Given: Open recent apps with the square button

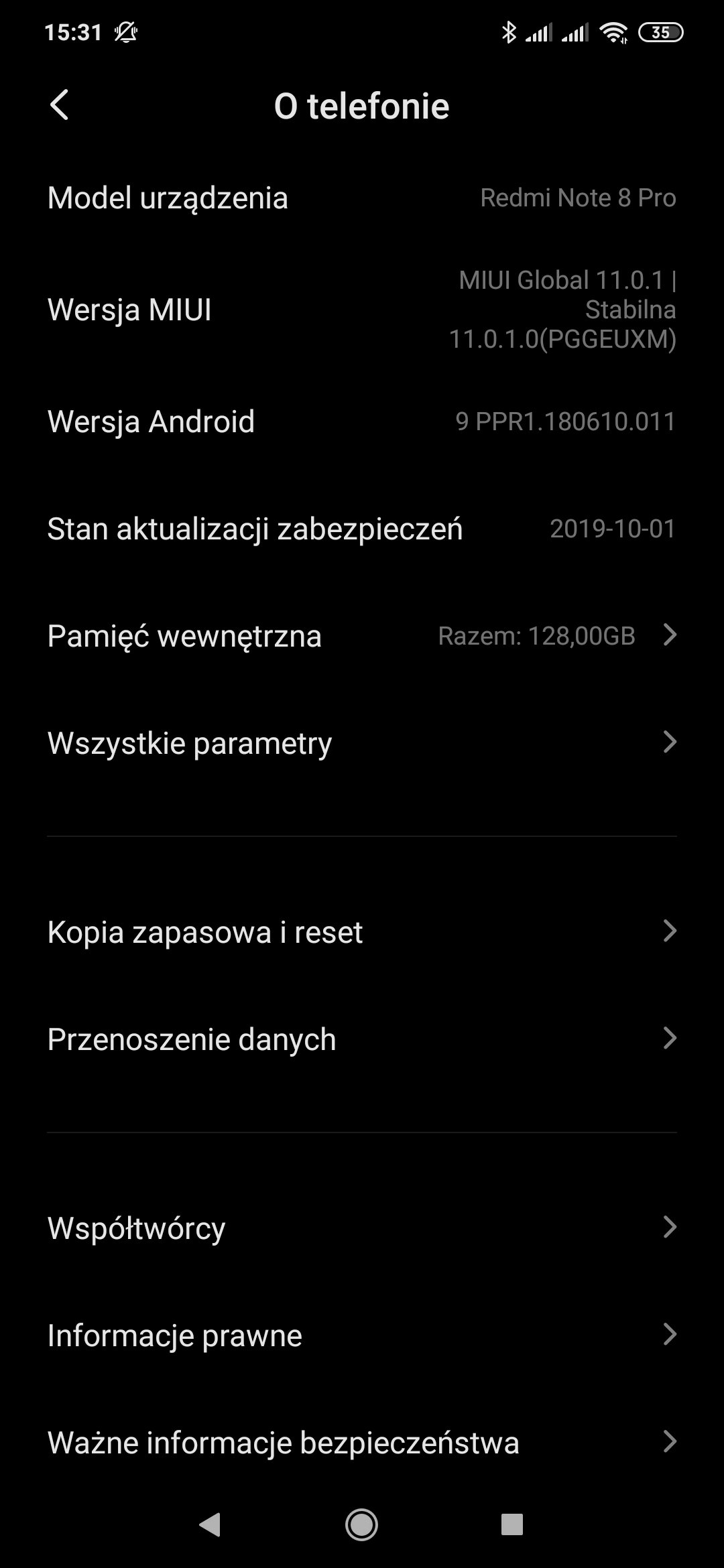Looking at the screenshot, I should point(512,1524).
